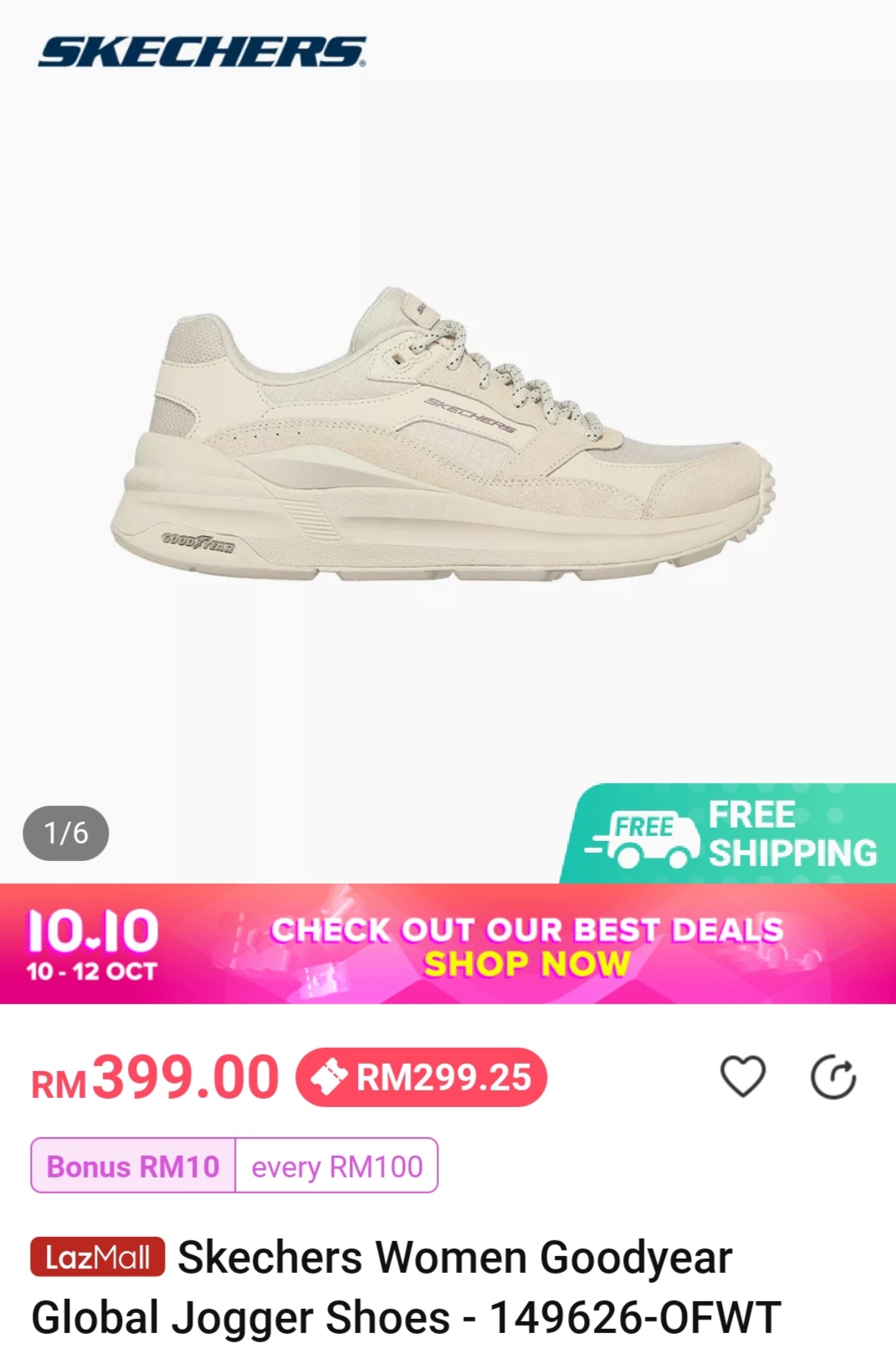Screen dimensions: 896x1349
Task: View the Skechers shoe product image fullscreen
Action: [x=443, y=435]
